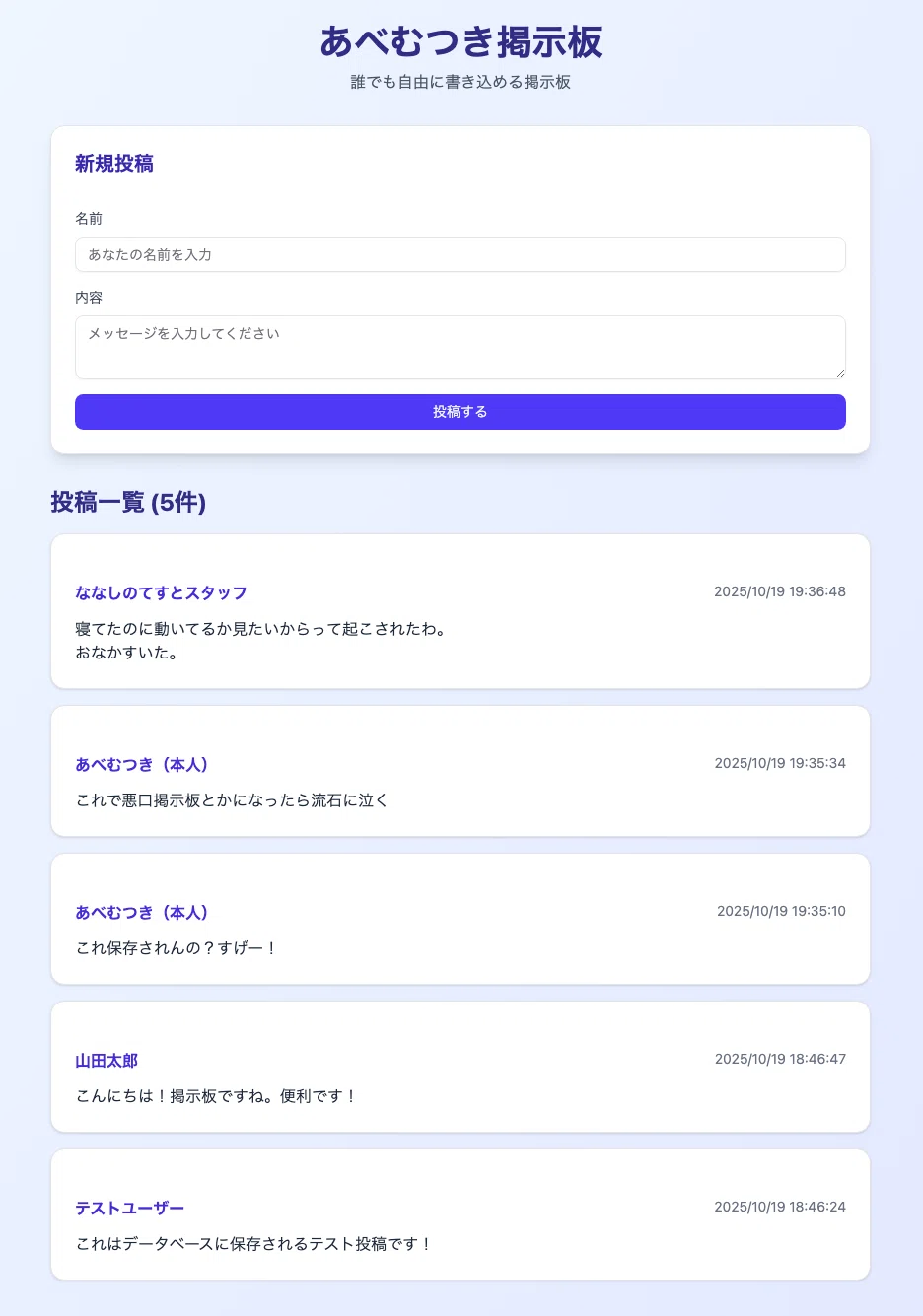The width and height of the screenshot is (923, 1316).
Task: Submit the post with 投稿する
Action: [460, 412]
